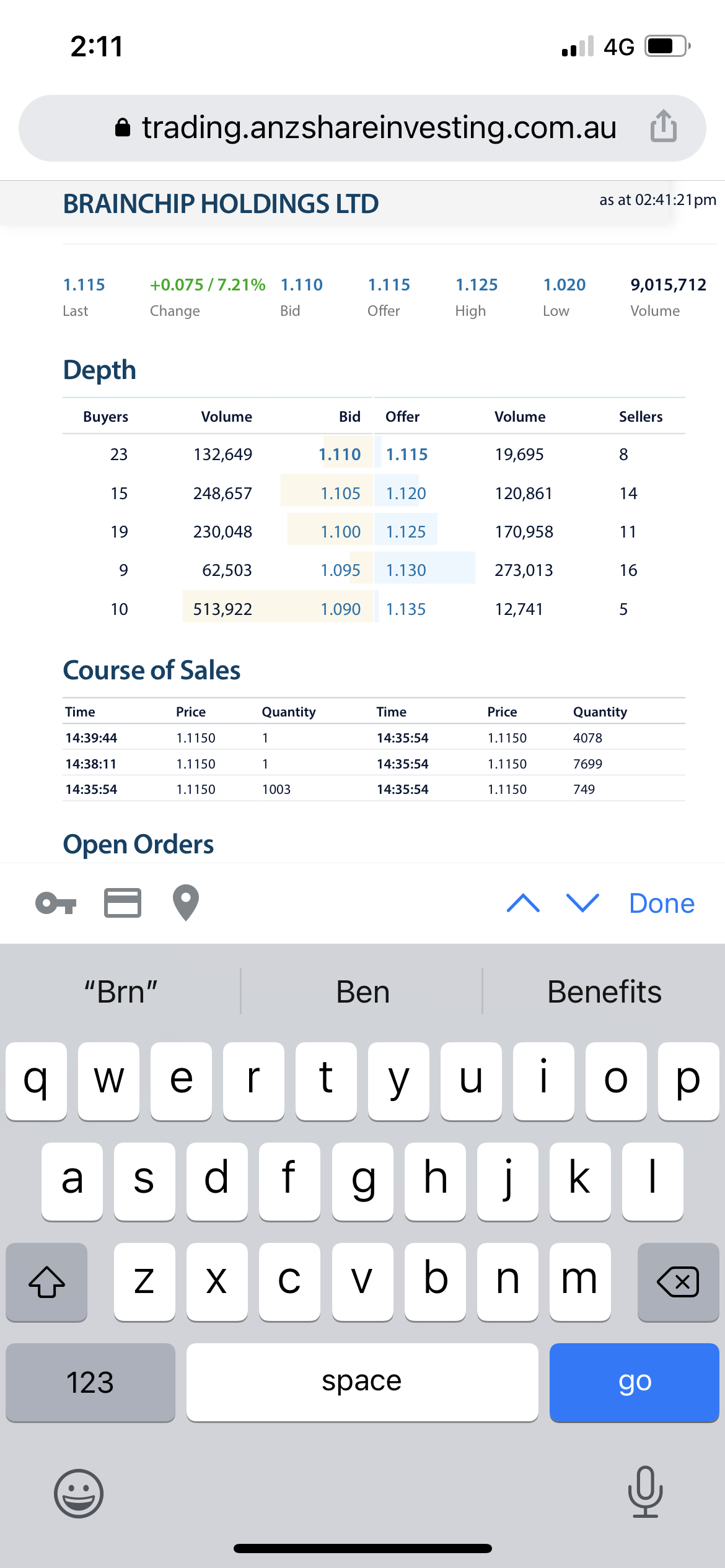Open saved passwords key icon
Screen dimensions: 725x1568
[56, 904]
